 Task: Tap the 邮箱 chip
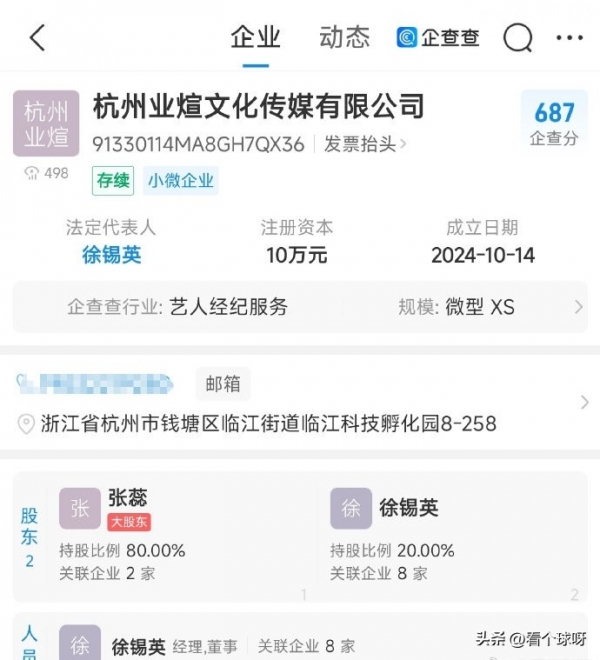[x=222, y=383]
